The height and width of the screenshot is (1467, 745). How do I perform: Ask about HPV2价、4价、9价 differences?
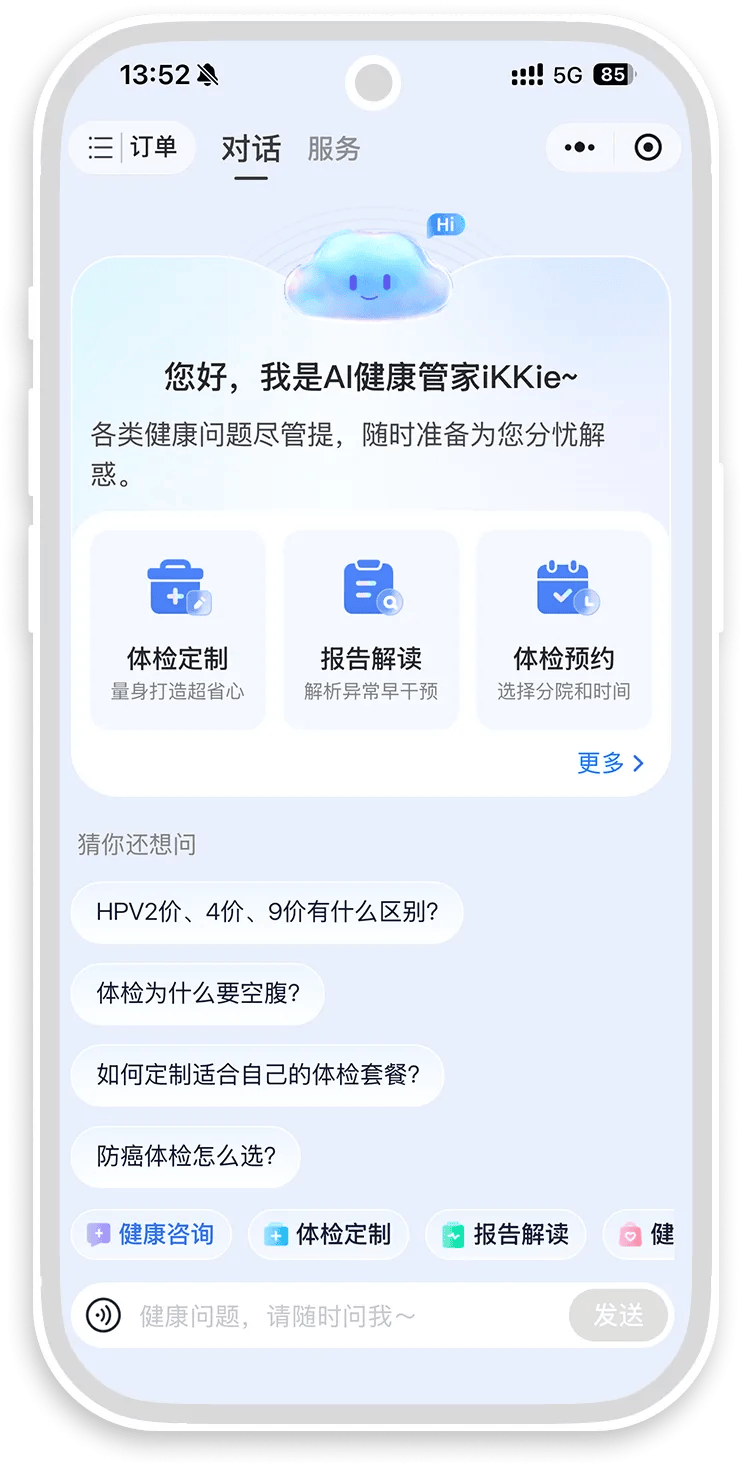click(267, 912)
